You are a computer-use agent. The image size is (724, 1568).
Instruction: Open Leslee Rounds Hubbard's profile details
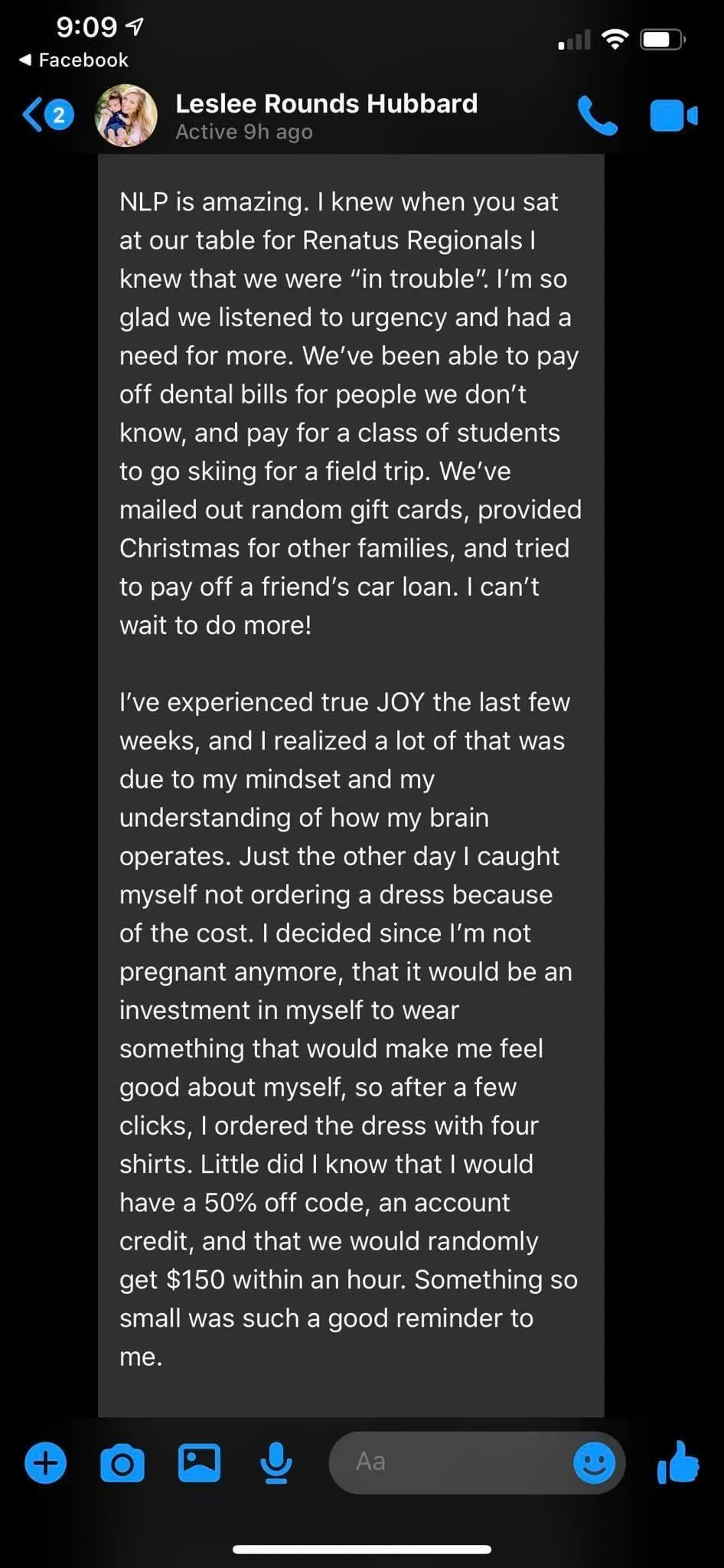click(326, 115)
